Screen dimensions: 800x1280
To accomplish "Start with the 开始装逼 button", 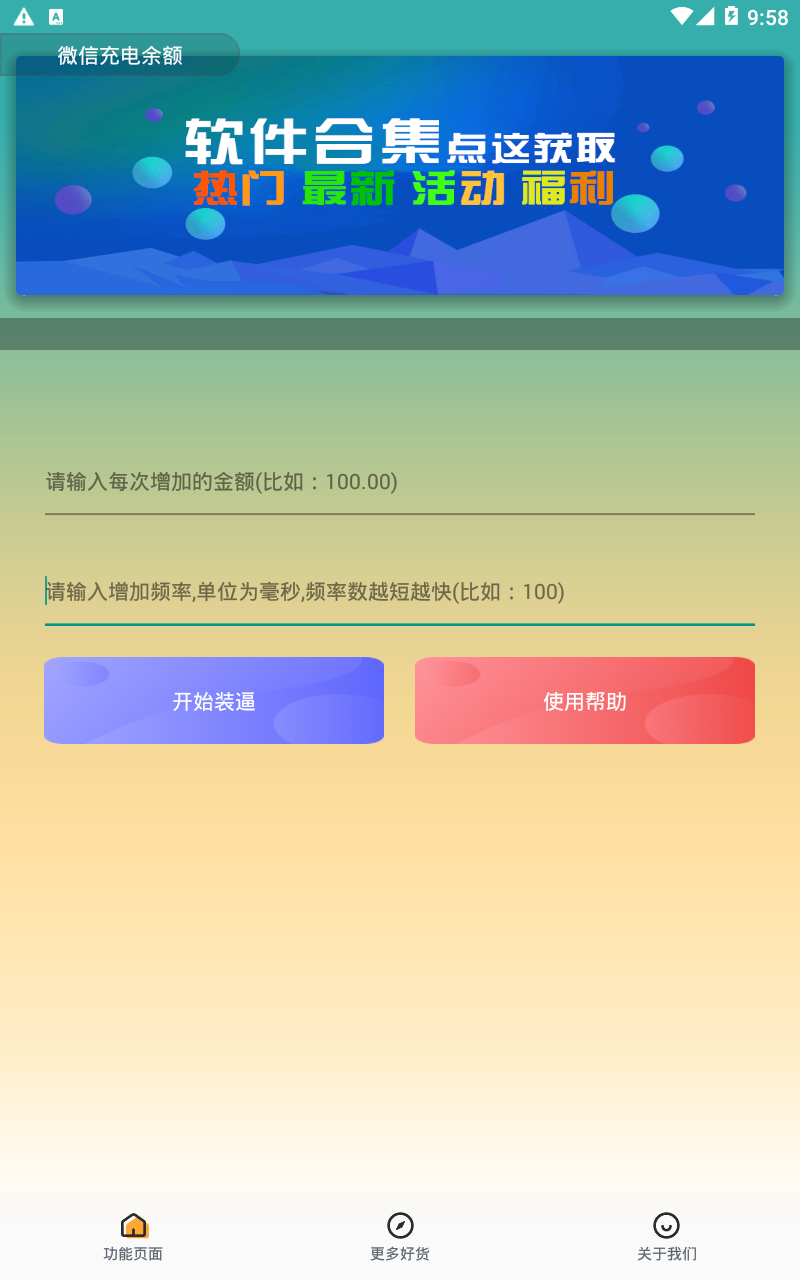I will (x=214, y=701).
